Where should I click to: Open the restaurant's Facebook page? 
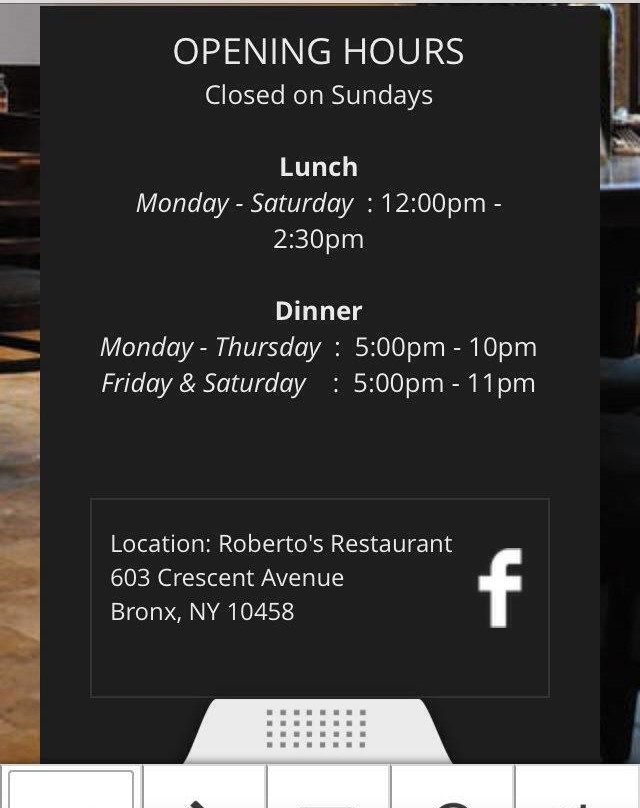[x=500, y=588]
